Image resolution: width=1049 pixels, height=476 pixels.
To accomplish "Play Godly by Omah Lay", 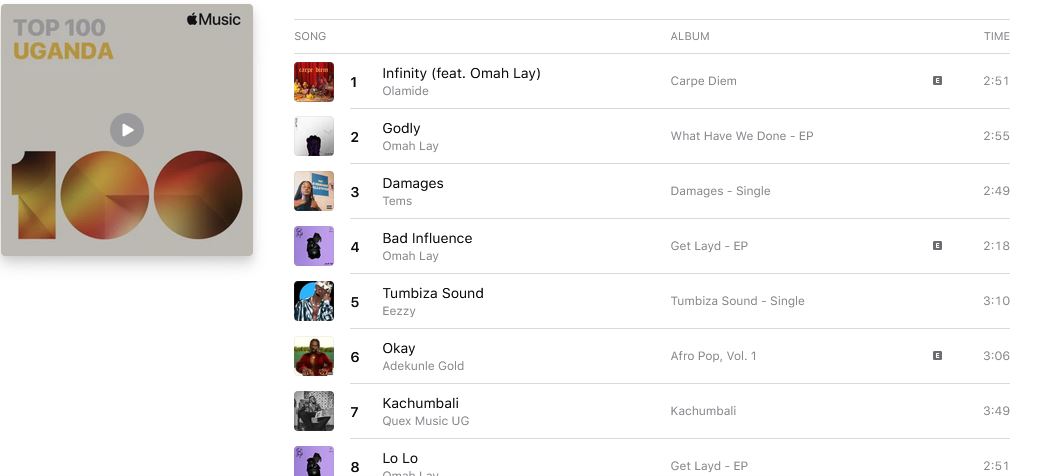I will (x=314, y=137).
